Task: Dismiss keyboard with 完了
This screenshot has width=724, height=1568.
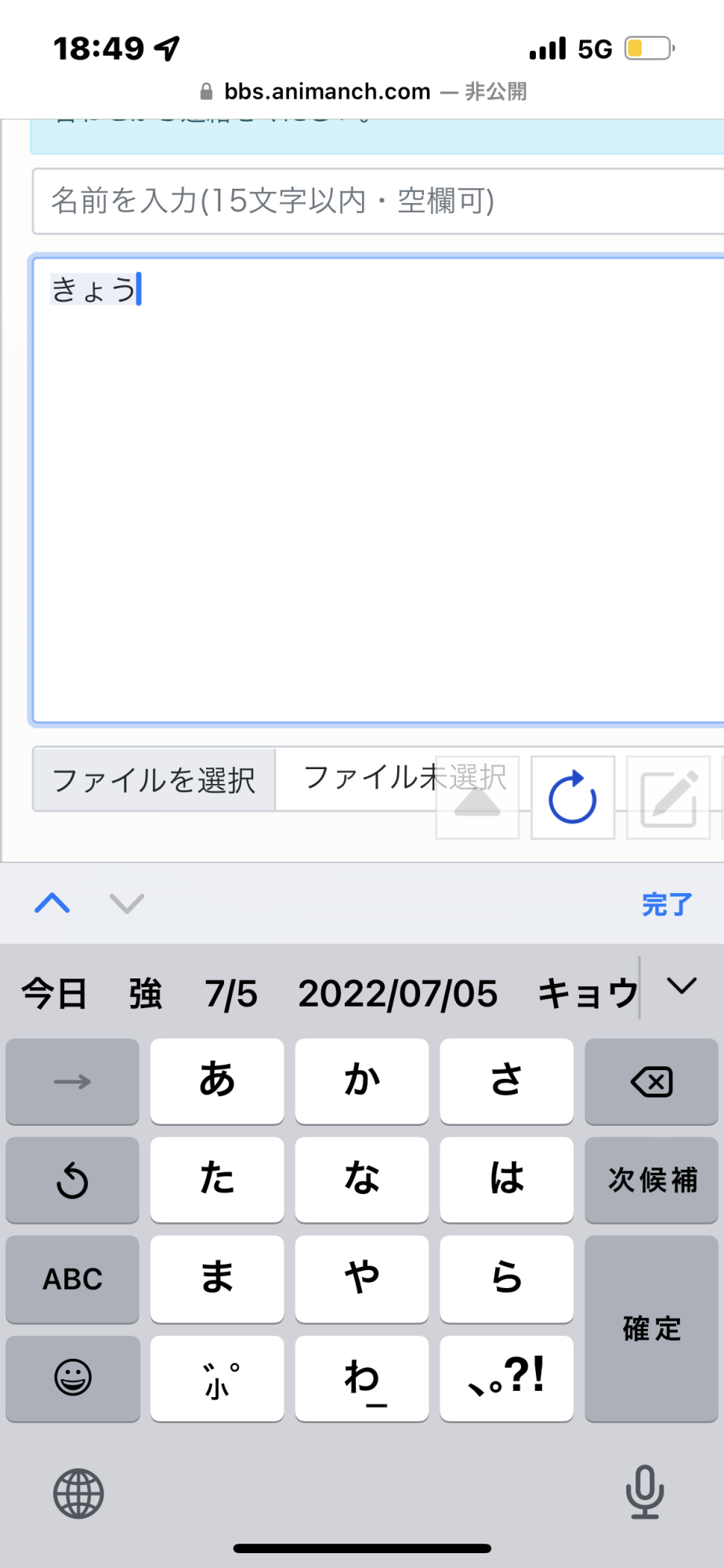Action: [667, 904]
